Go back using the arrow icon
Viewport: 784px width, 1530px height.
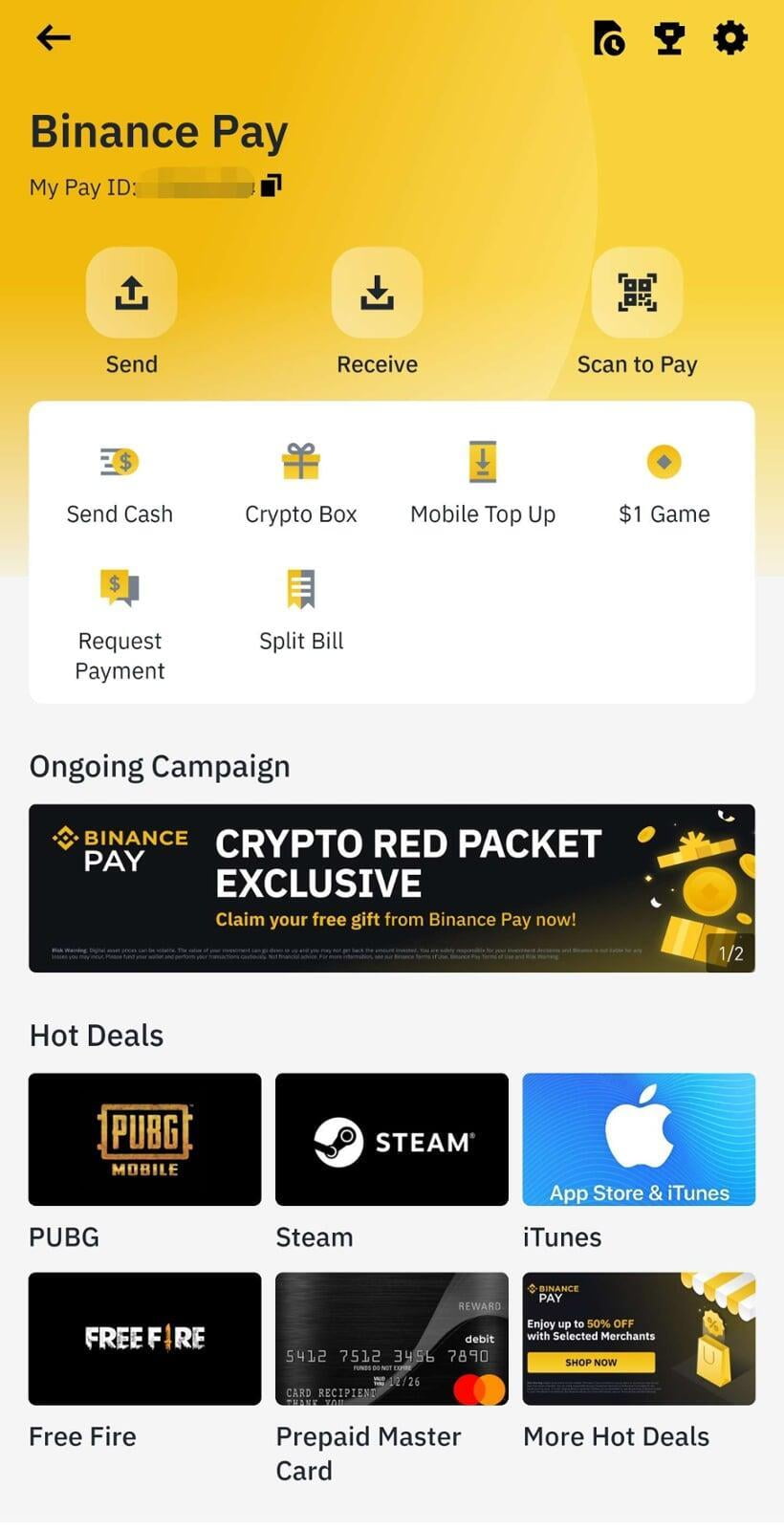coord(54,38)
